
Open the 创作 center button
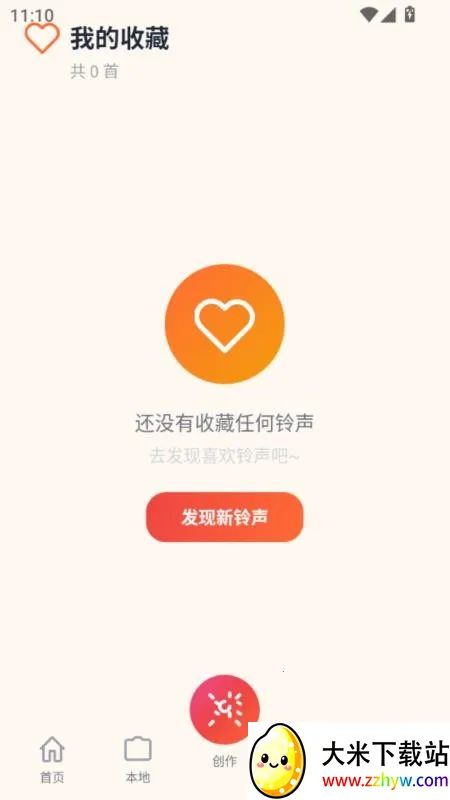(x=224, y=710)
